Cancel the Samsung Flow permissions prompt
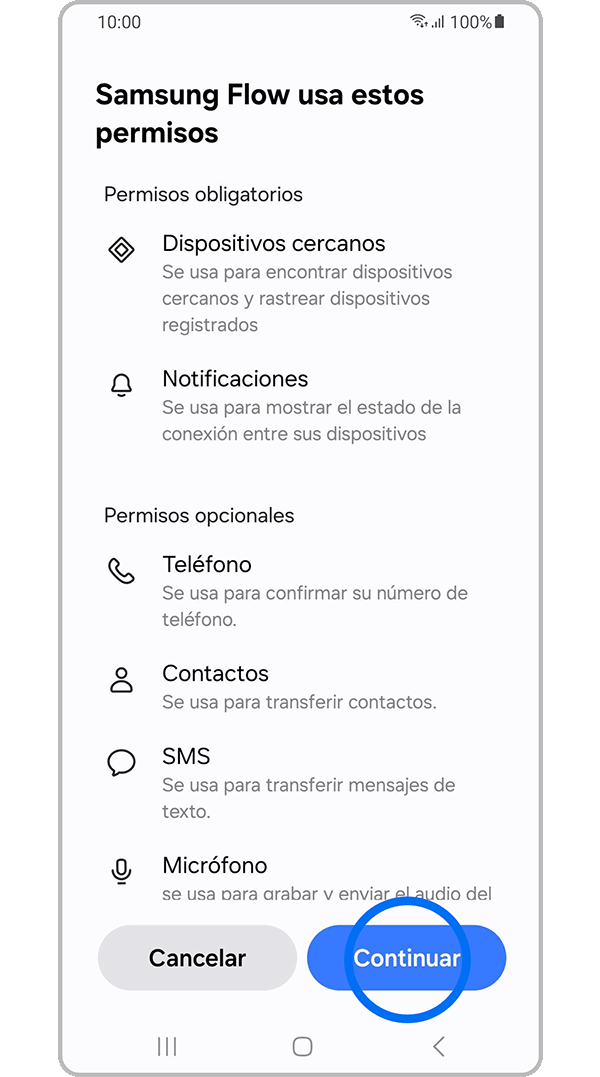Screen dimensions: 600x1077 (197, 958)
